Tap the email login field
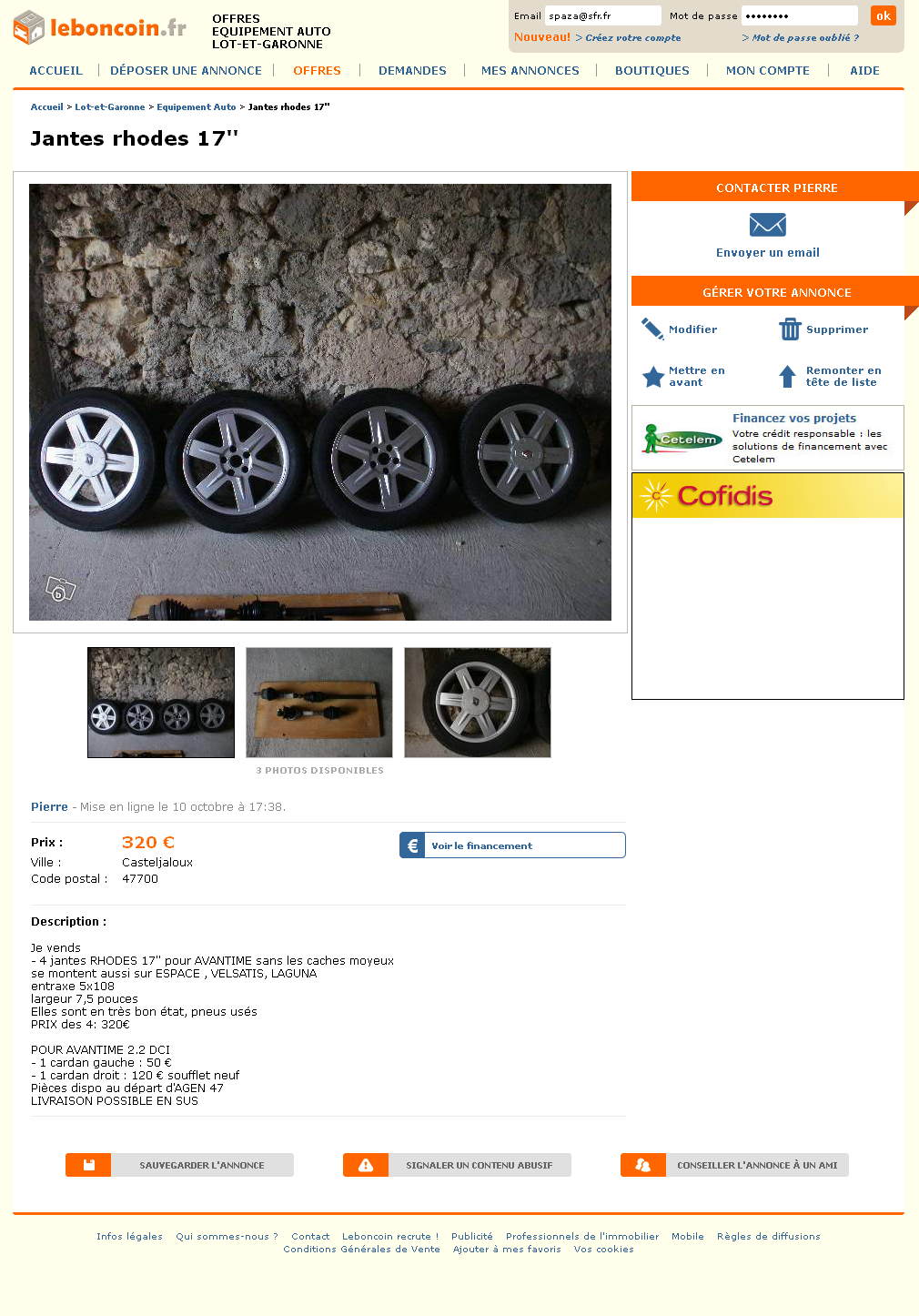The image size is (919, 1316). click(x=602, y=16)
